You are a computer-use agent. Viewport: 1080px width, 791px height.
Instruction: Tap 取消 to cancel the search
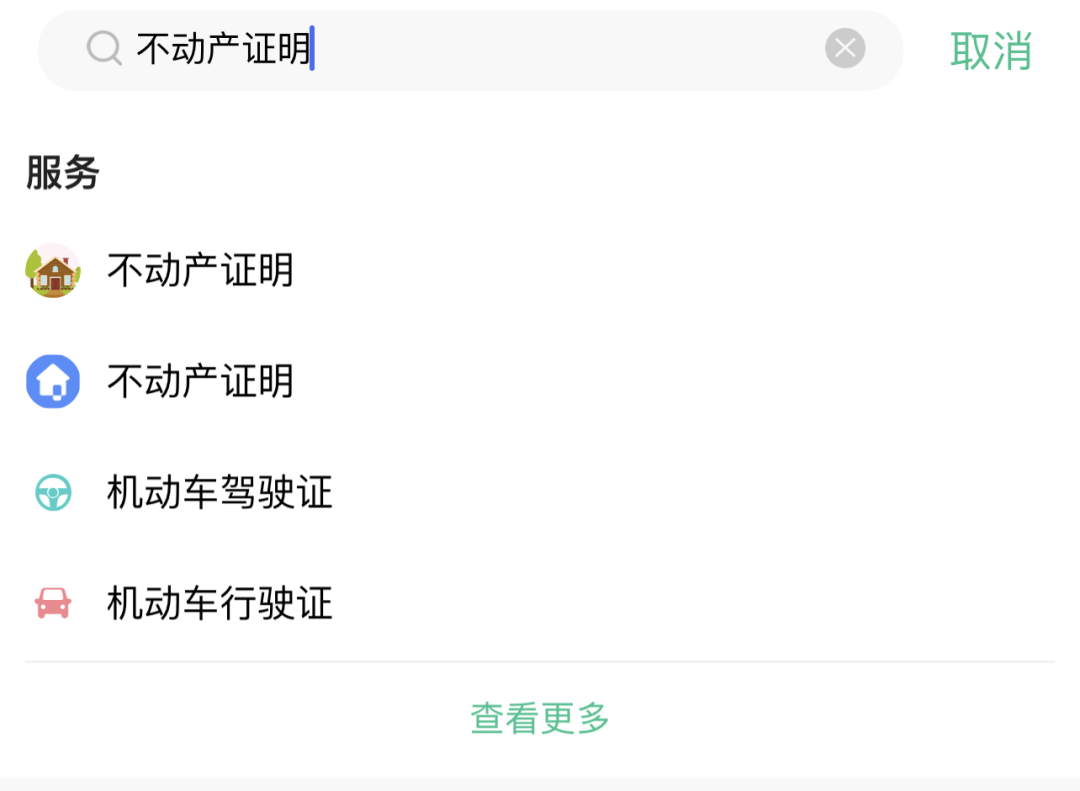(x=990, y=50)
